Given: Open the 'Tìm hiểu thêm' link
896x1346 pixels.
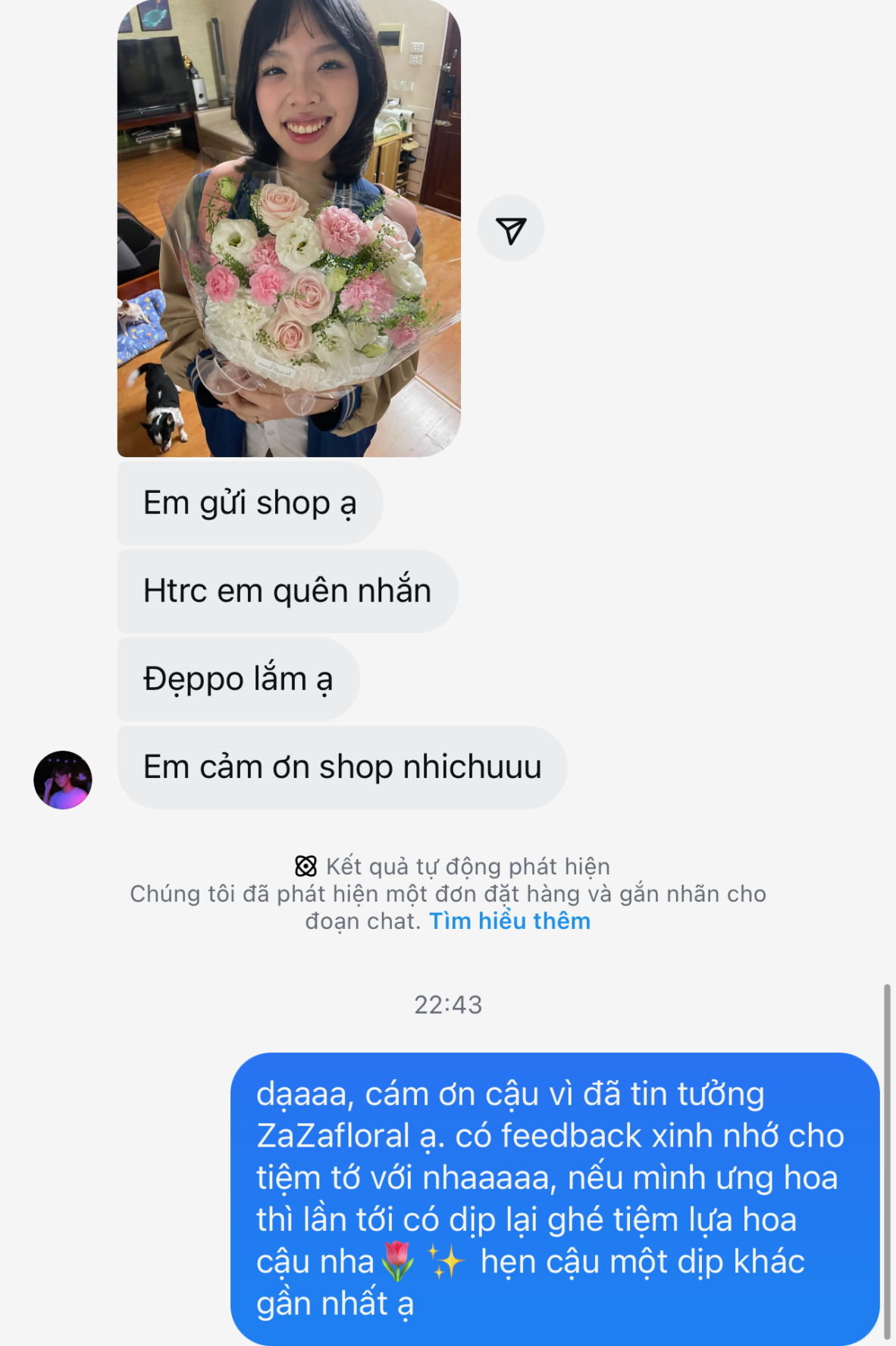Looking at the screenshot, I should click(x=509, y=921).
